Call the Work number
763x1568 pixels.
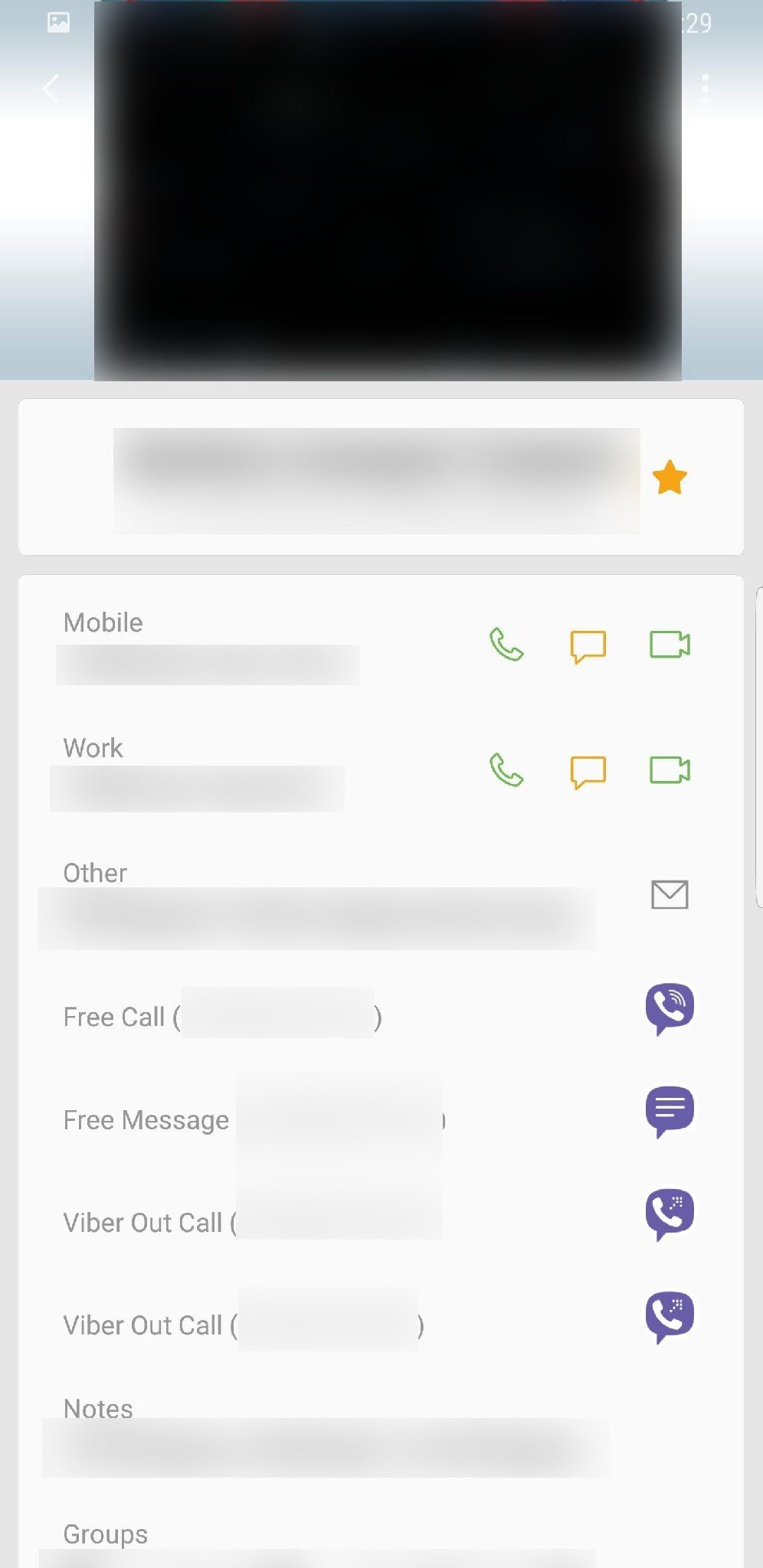pos(506,770)
